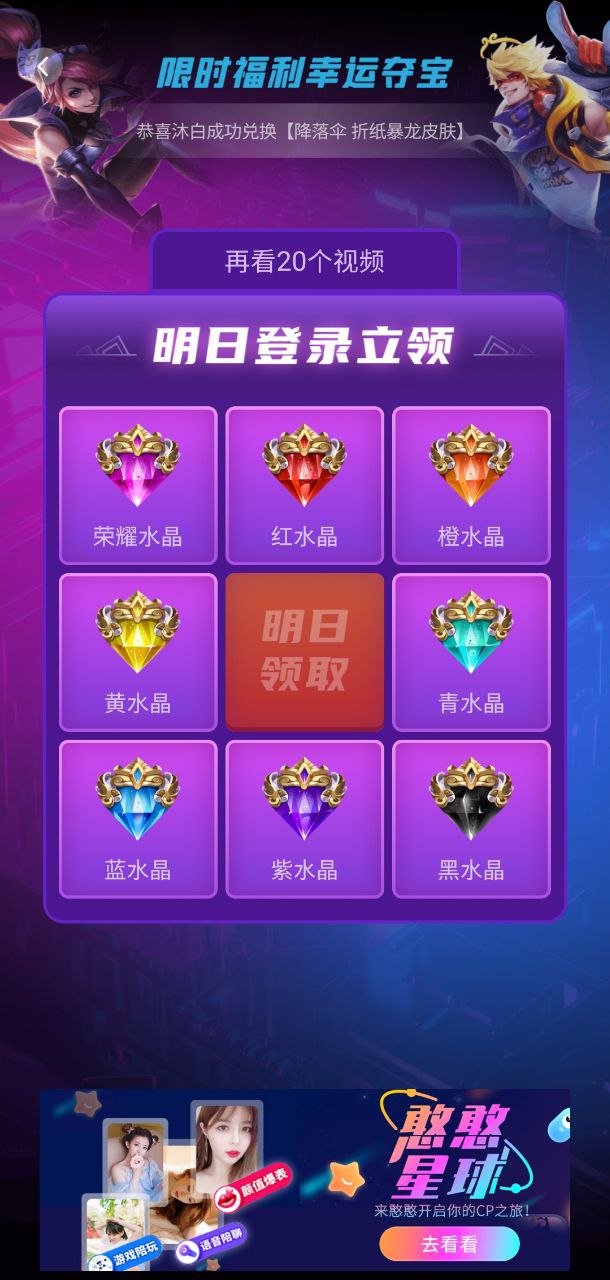Select the 黑水晶 prize tile
610x1280 pixels.
pyautogui.click(x=471, y=819)
